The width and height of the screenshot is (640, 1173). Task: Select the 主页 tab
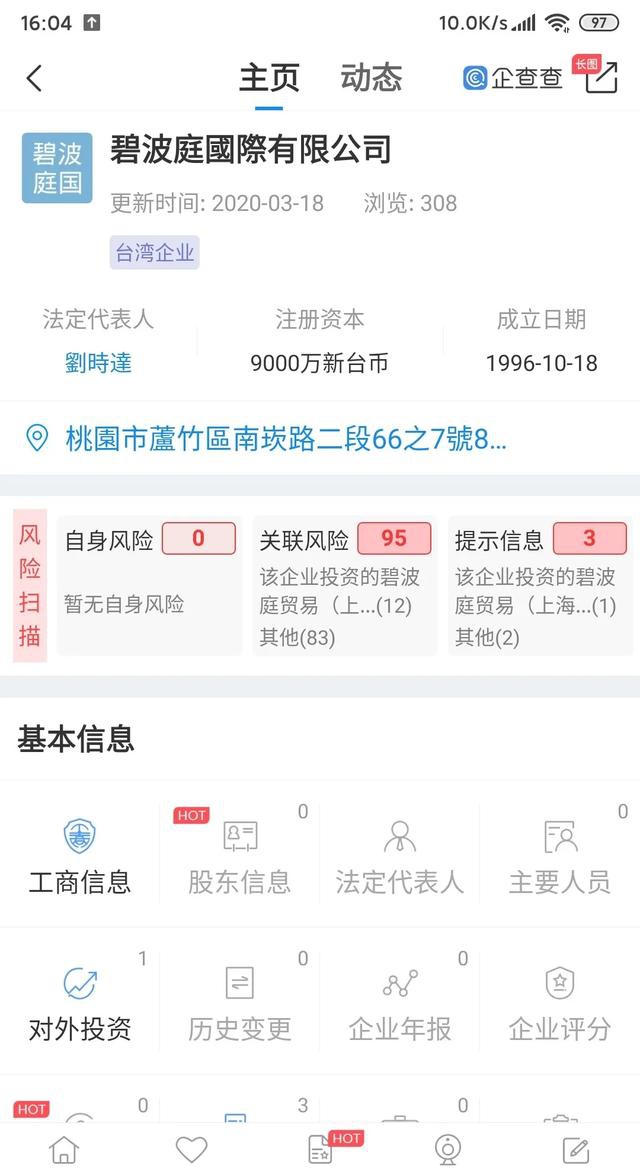click(269, 78)
